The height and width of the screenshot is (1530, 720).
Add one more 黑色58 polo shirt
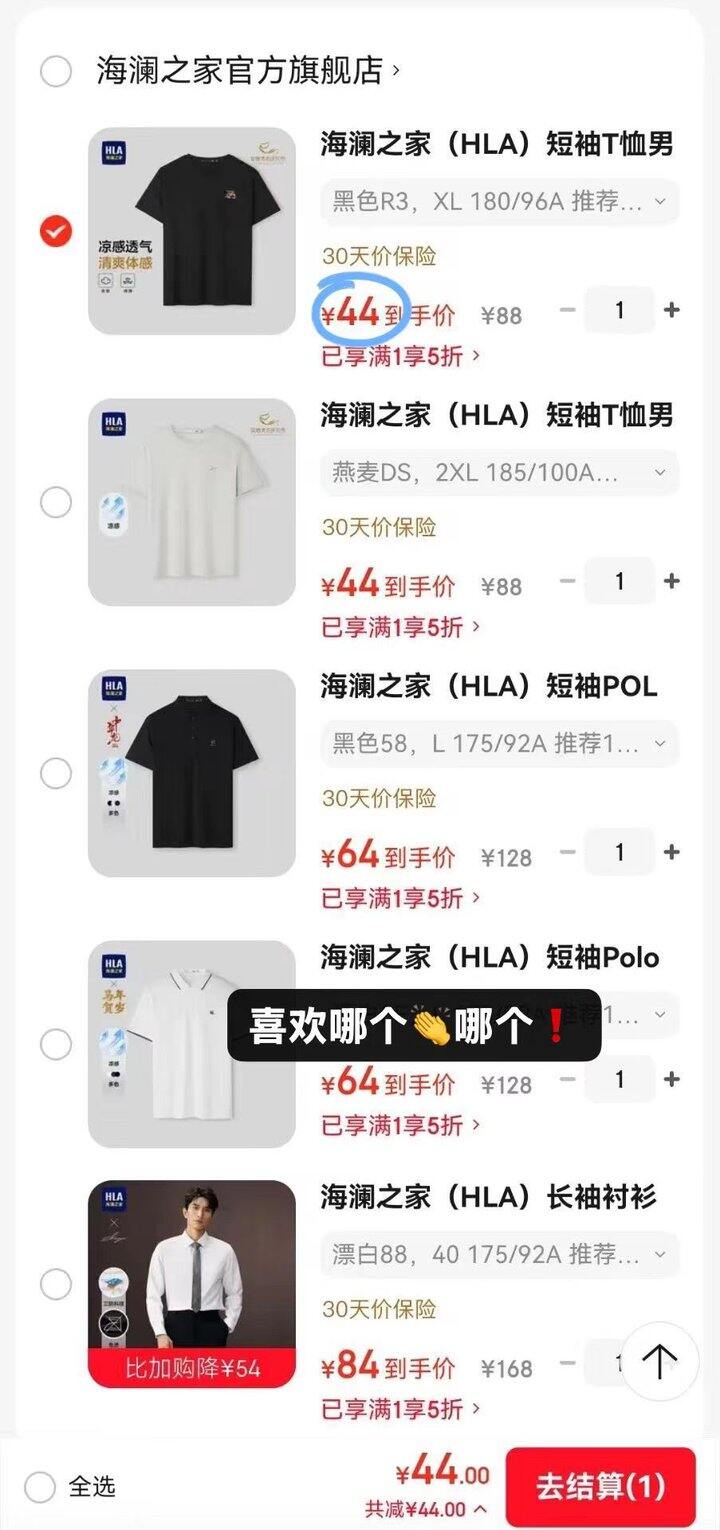(672, 852)
